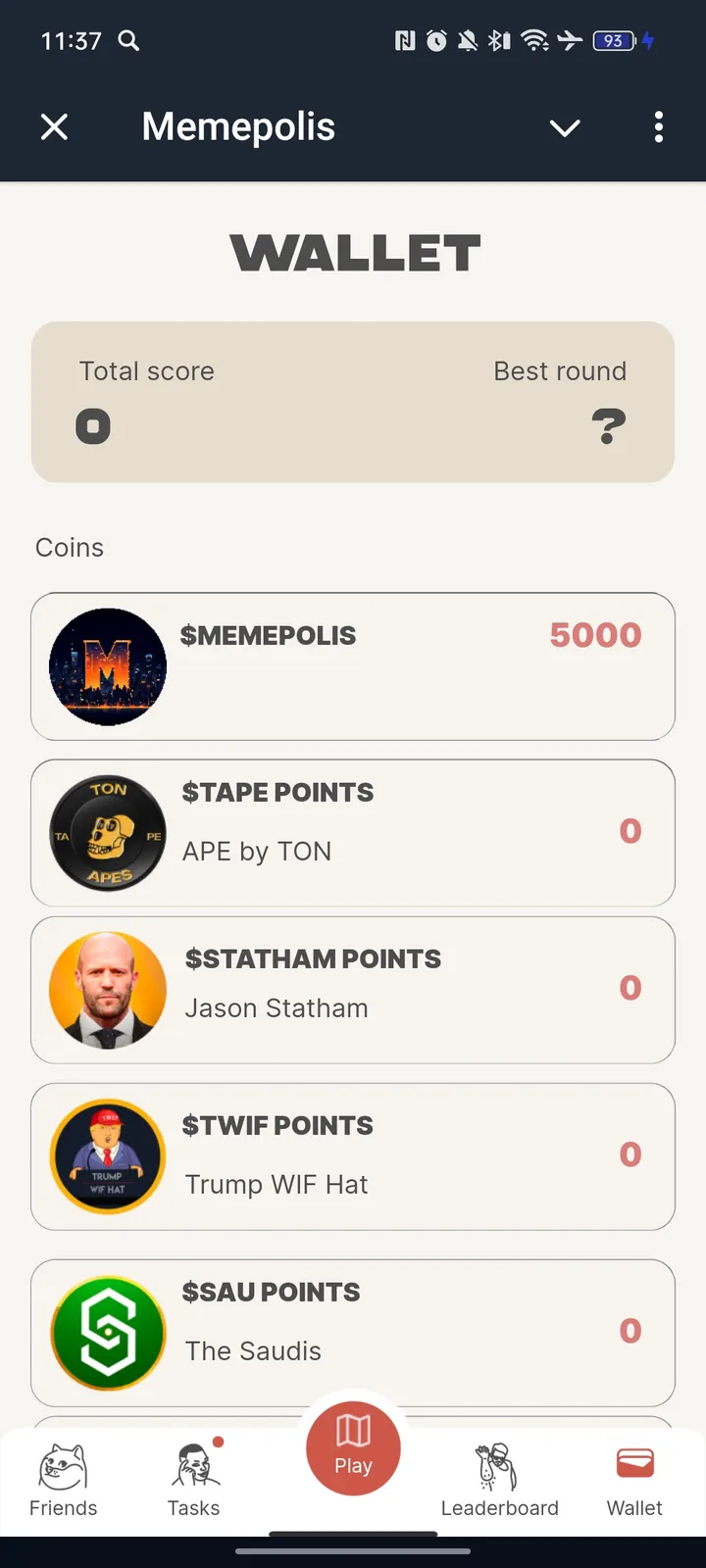Tap the $MEMEPOLIS coin logo

pos(108,666)
